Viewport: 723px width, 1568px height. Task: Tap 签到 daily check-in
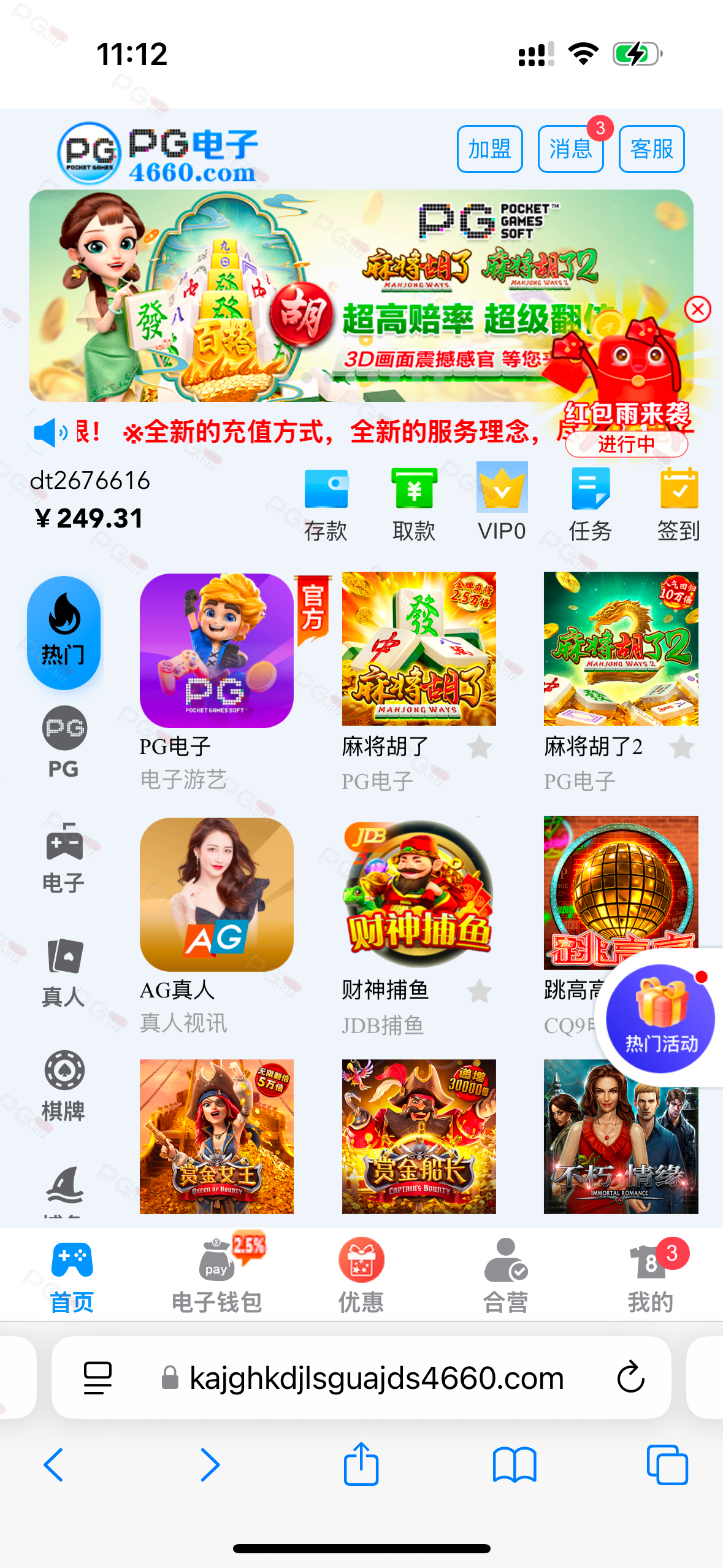click(x=679, y=505)
